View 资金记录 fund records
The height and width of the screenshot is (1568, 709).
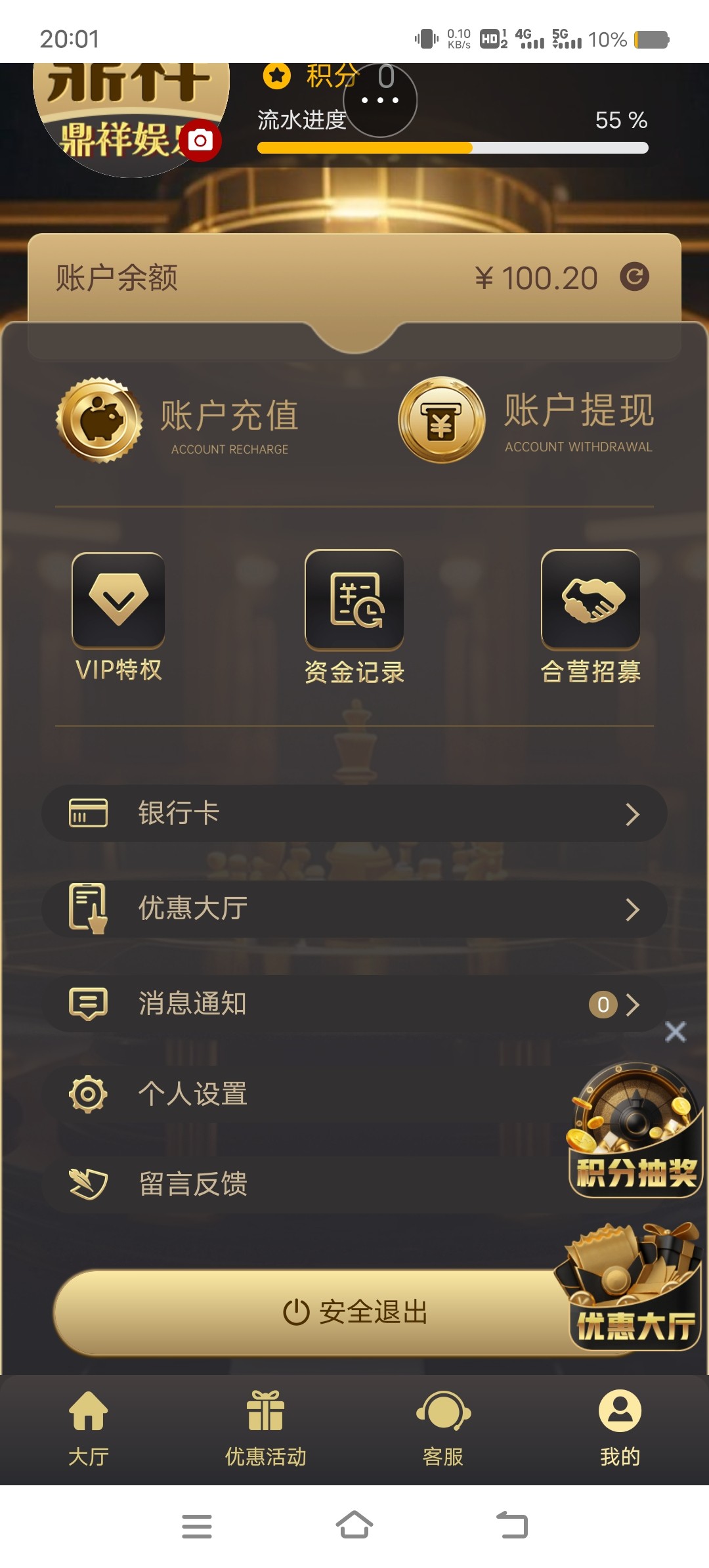[354, 617]
